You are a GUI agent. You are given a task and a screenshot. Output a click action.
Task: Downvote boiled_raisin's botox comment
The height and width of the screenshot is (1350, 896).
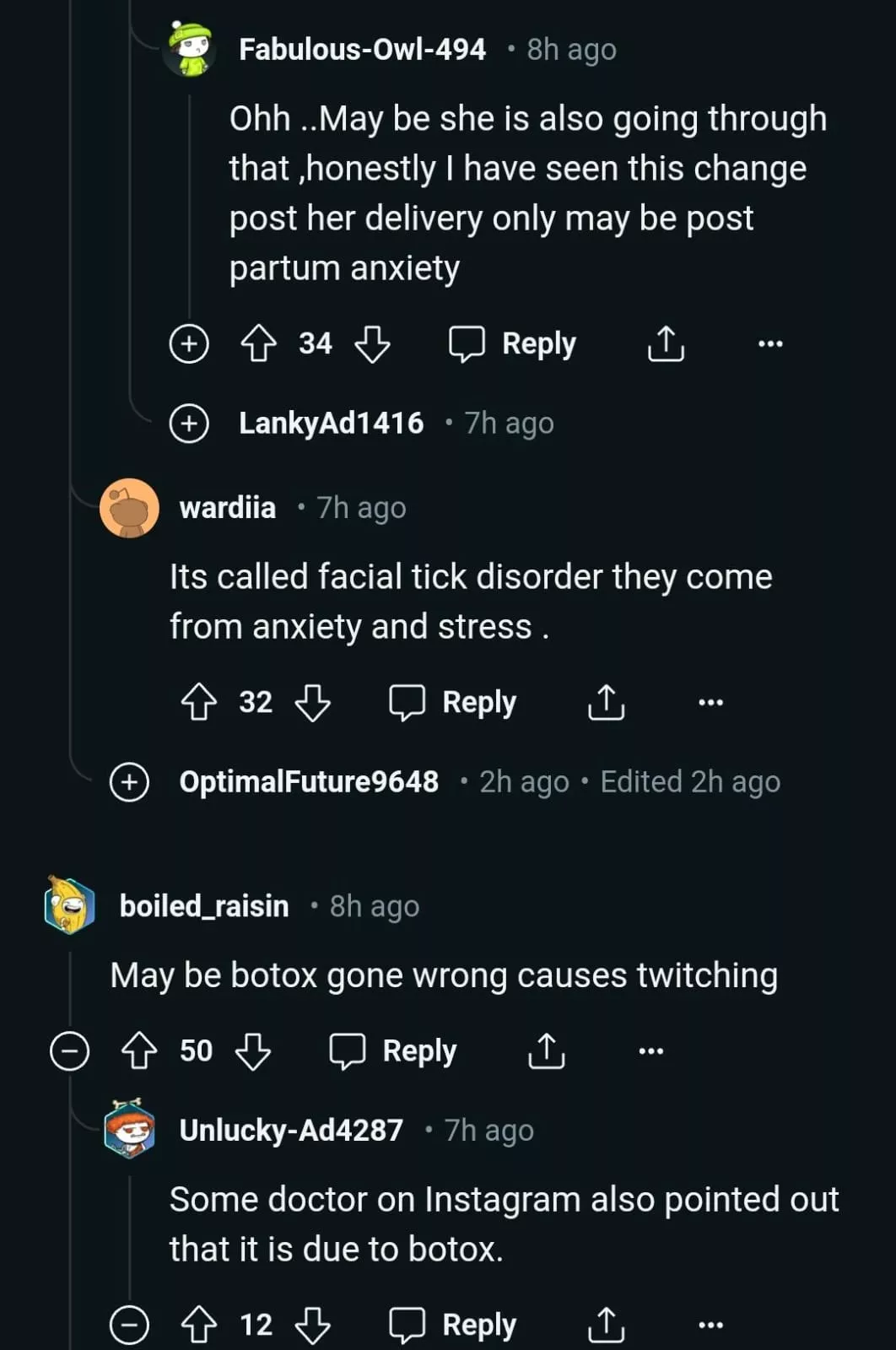pyautogui.click(x=253, y=1051)
